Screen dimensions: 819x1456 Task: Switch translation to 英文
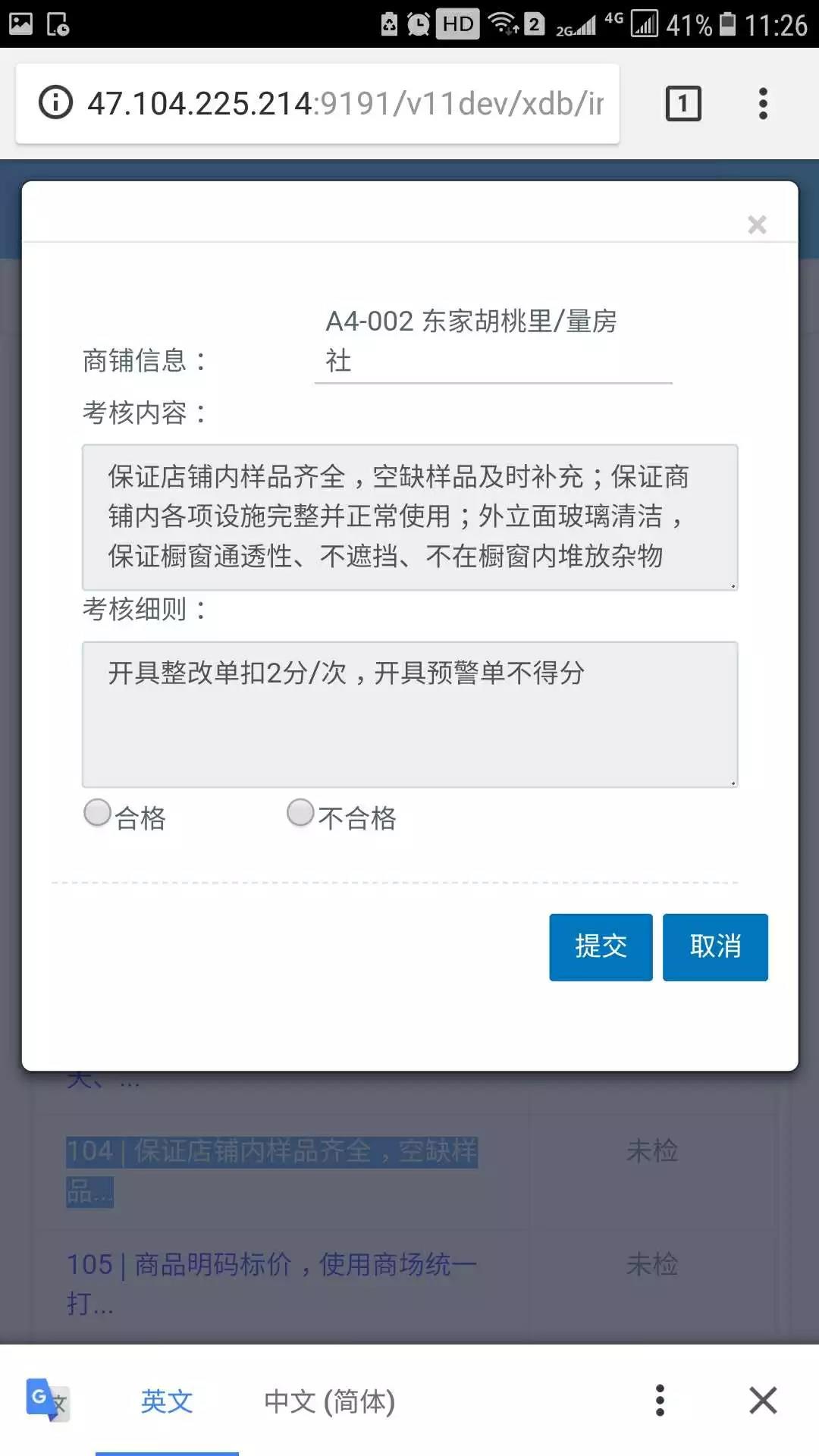point(167,1401)
